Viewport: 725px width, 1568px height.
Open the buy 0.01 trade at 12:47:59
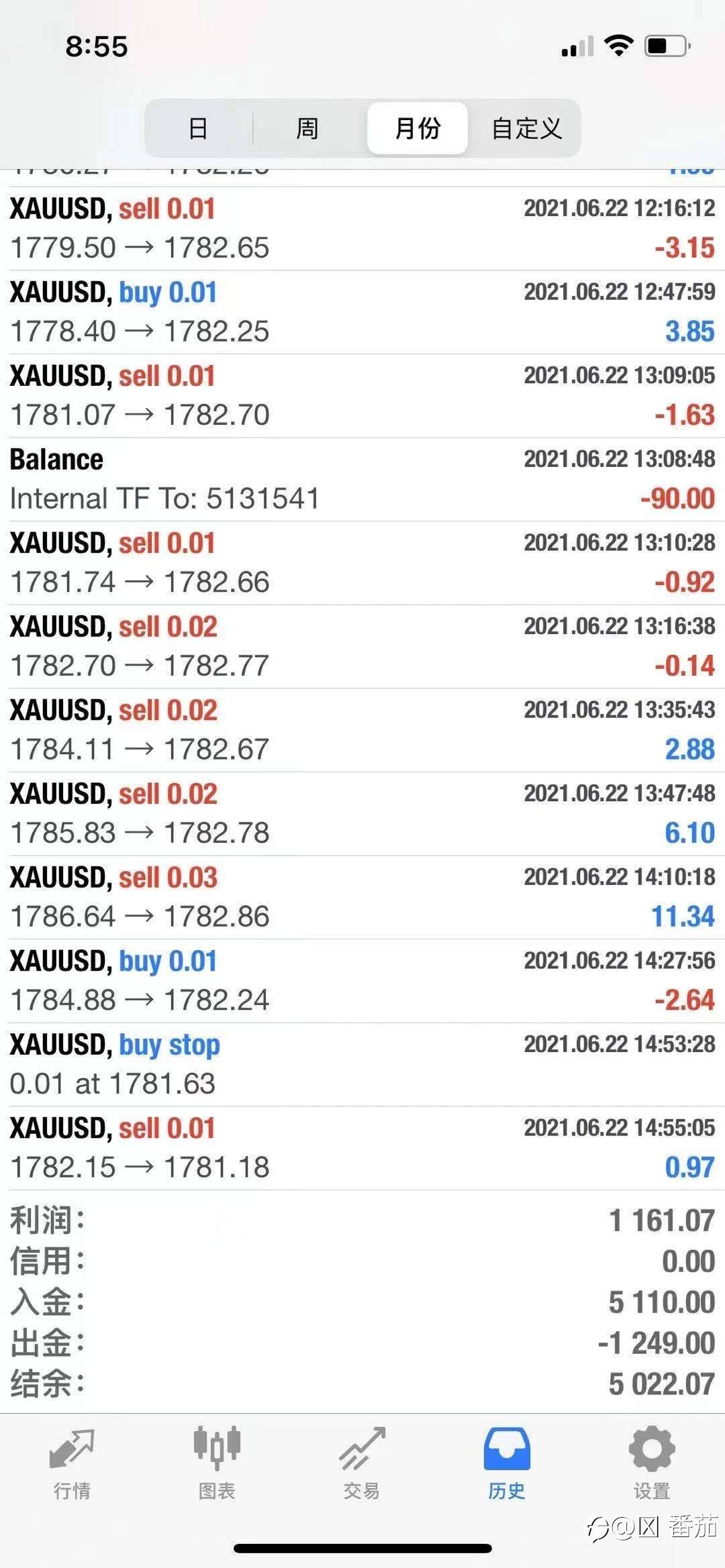[362, 313]
